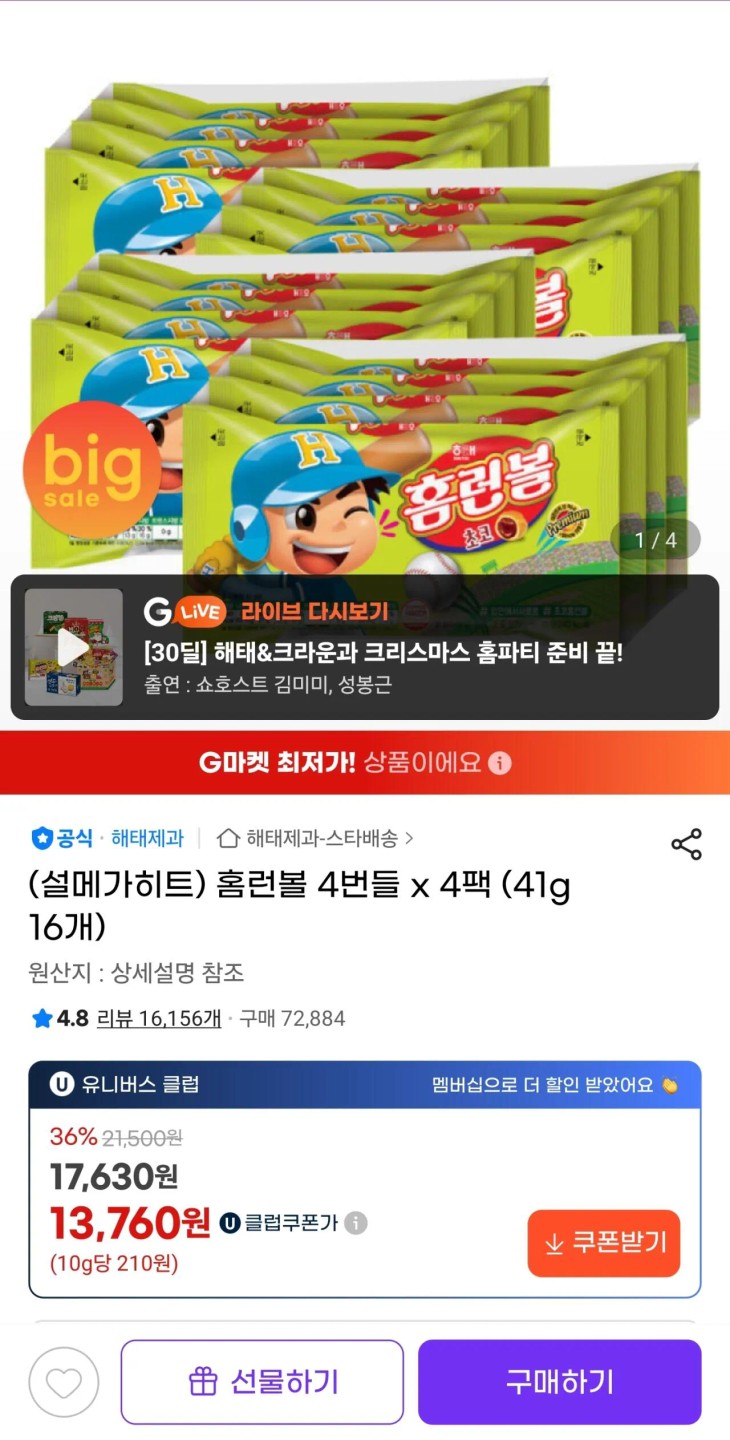Share this product

(x=686, y=844)
